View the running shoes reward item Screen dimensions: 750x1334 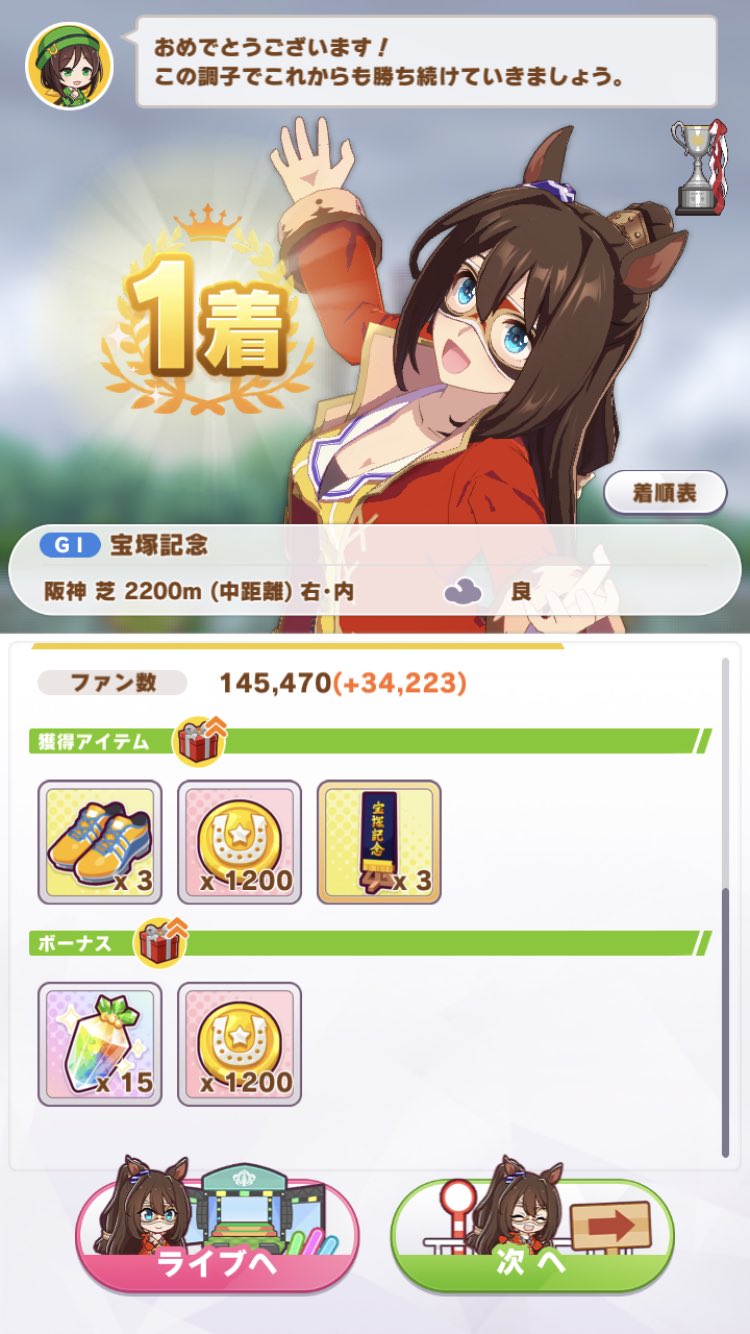(99, 842)
